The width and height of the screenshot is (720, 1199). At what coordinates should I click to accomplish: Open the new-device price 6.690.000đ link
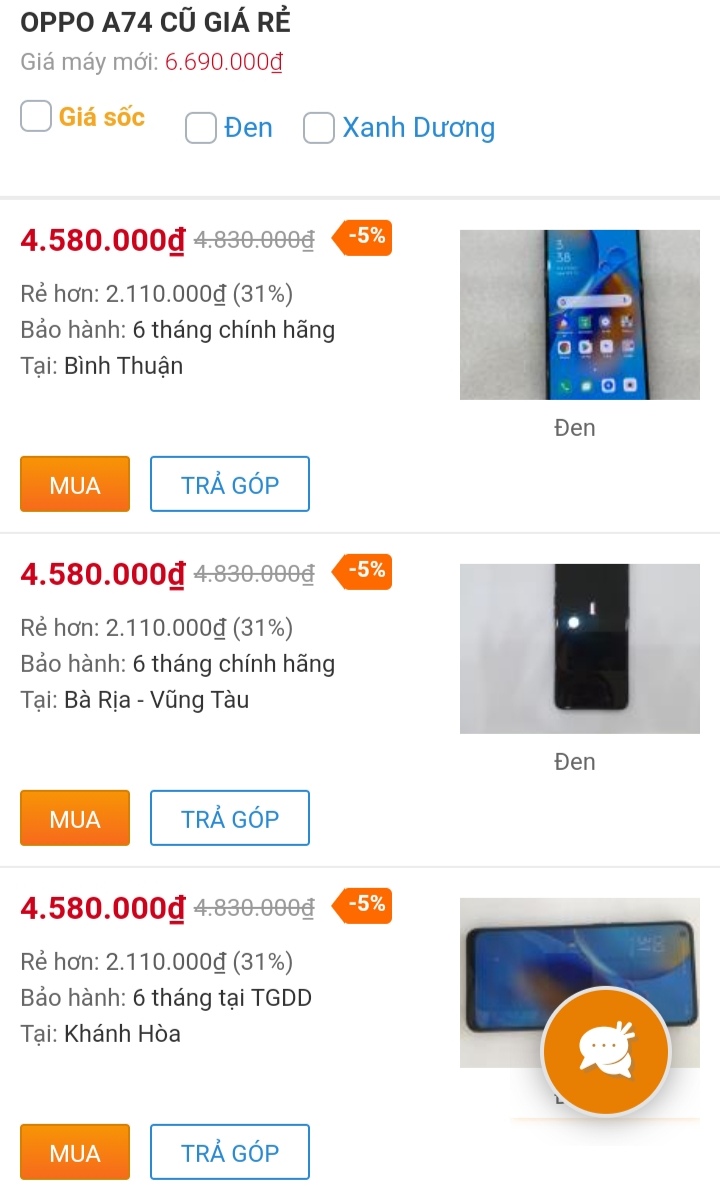222,61
